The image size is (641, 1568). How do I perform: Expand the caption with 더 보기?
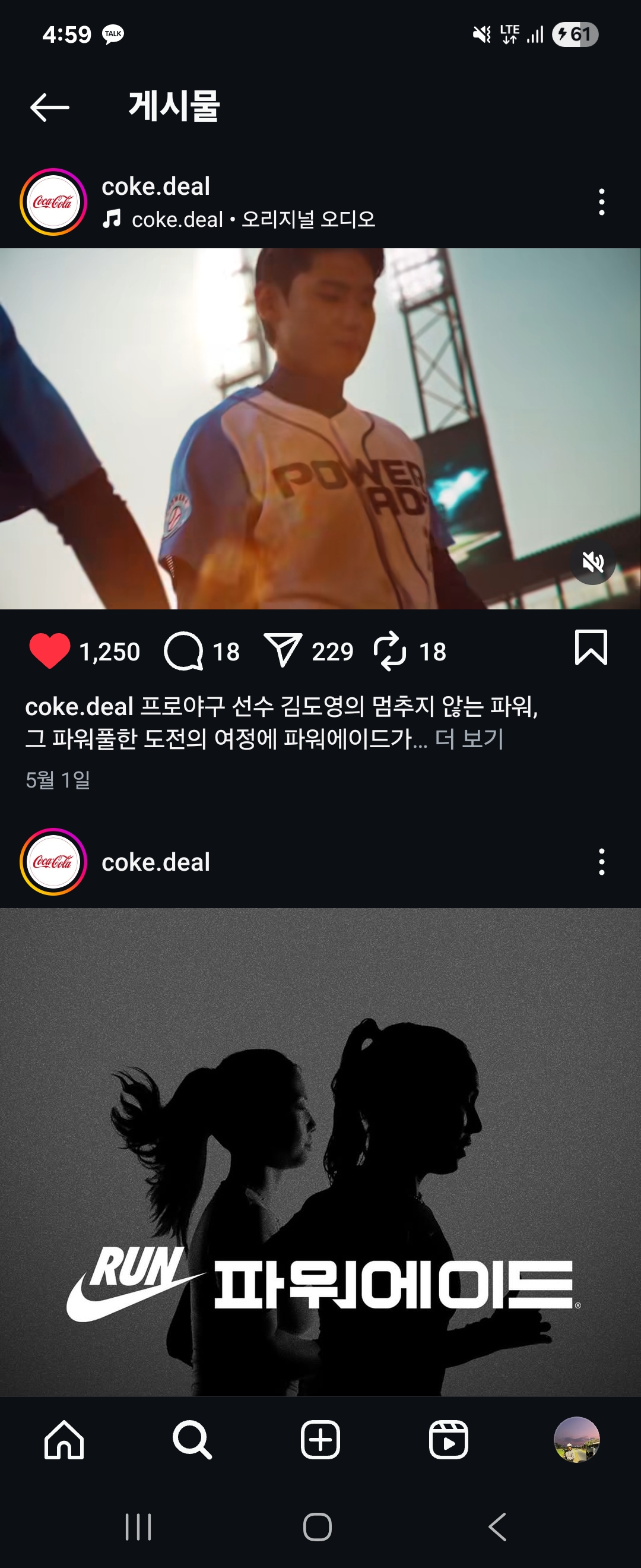click(469, 739)
